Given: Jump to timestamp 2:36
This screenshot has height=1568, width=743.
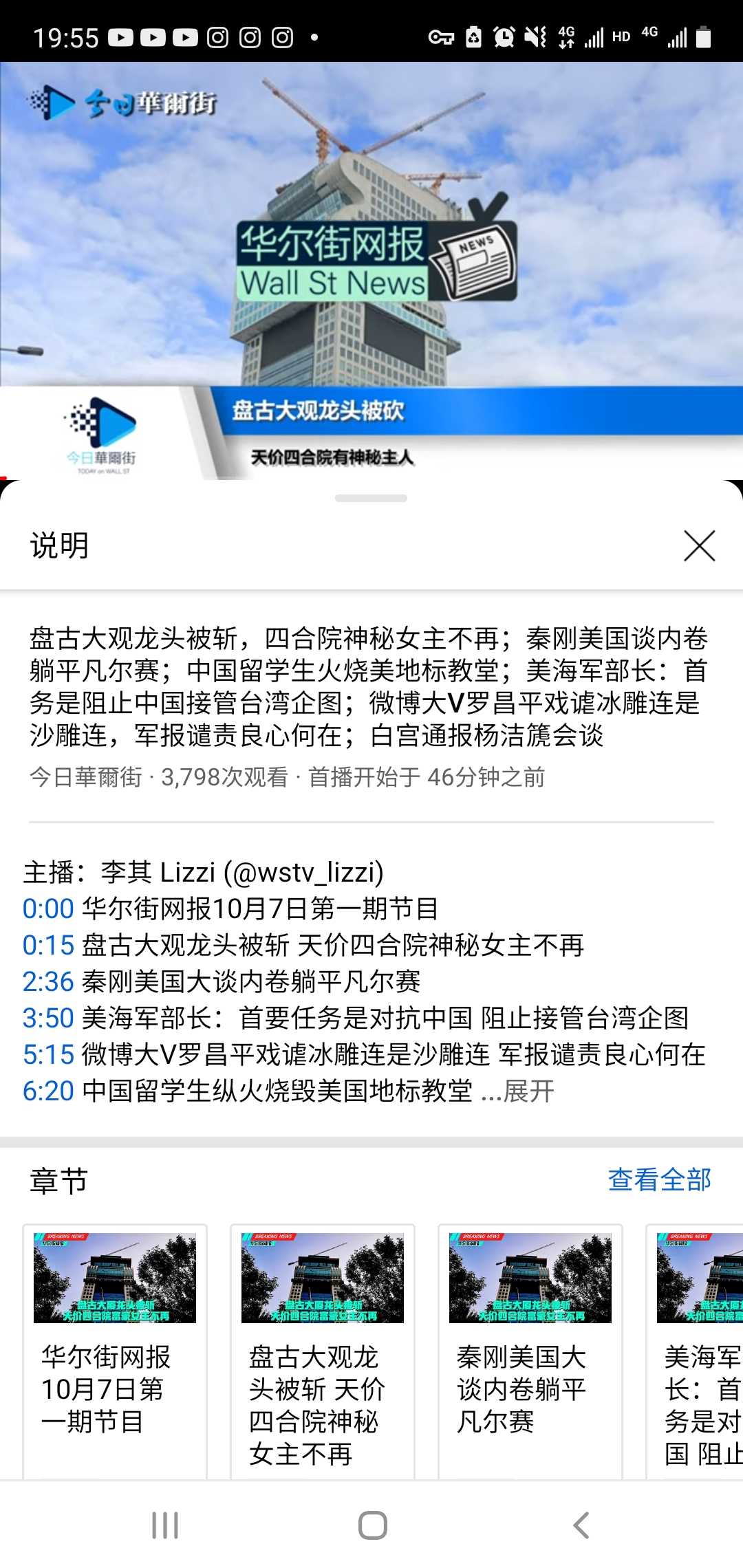Looking at the screenshot, I should pos(47,982).
